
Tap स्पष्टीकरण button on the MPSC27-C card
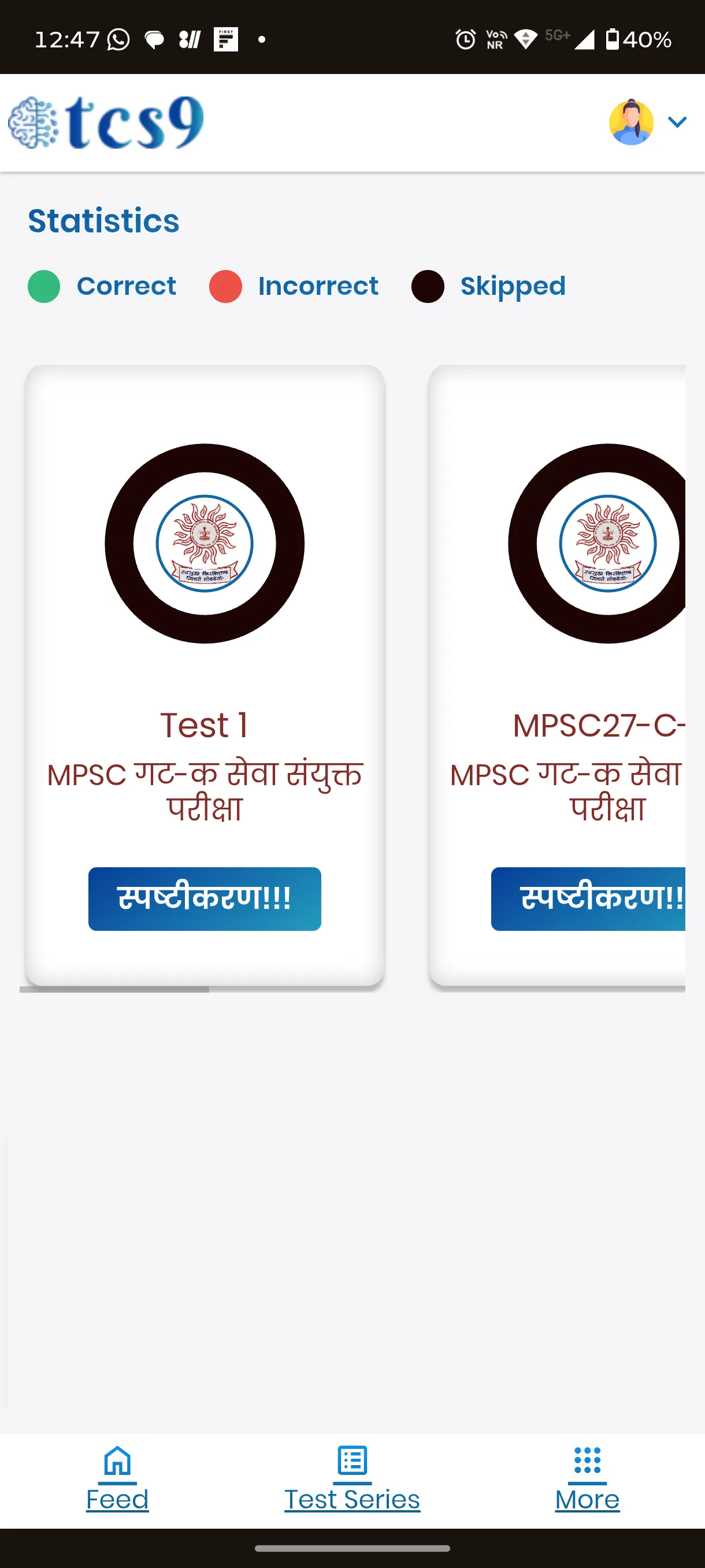click(588, 898)
